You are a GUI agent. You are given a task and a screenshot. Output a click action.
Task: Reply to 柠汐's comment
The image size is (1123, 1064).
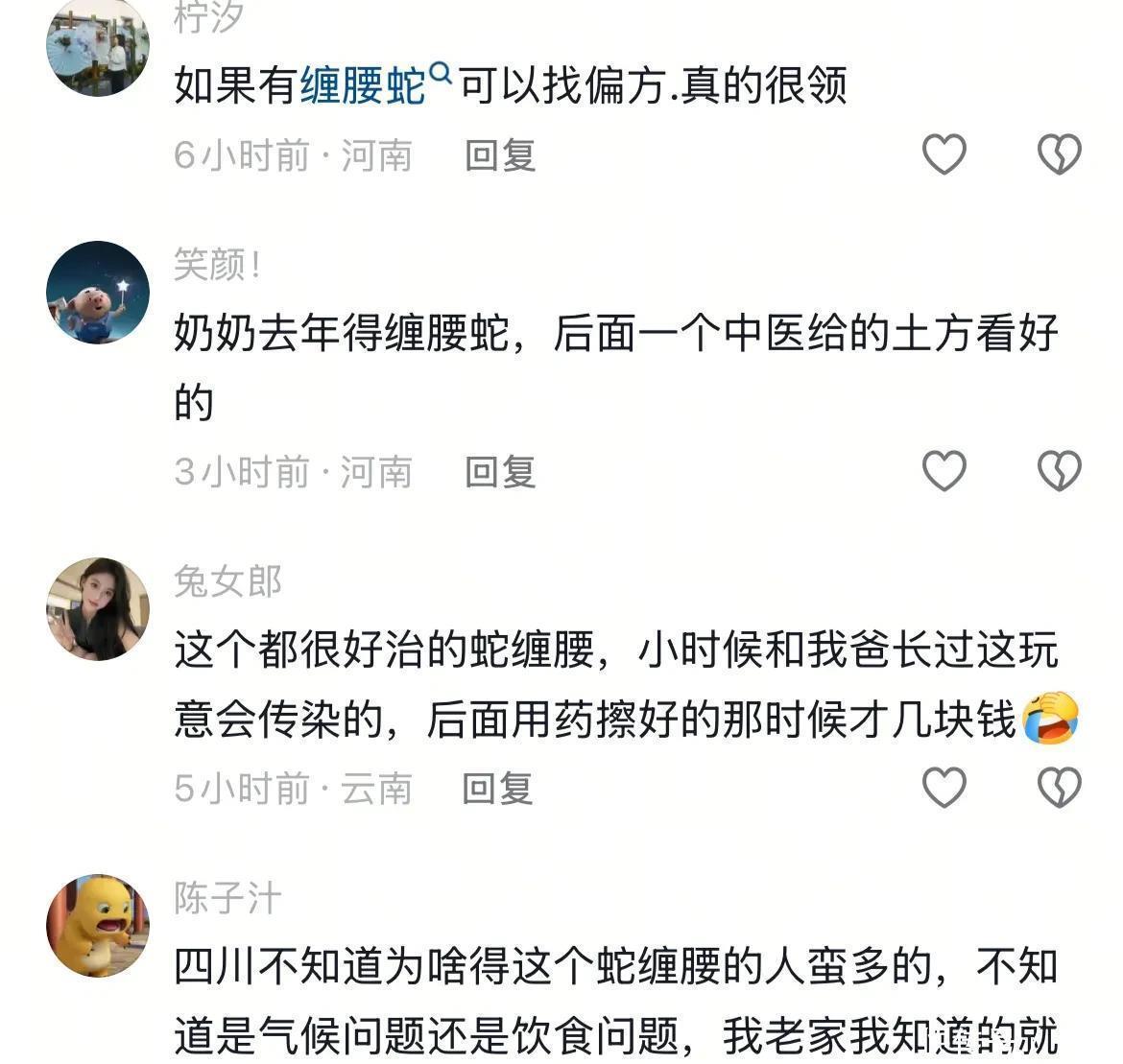click(499, 155)
